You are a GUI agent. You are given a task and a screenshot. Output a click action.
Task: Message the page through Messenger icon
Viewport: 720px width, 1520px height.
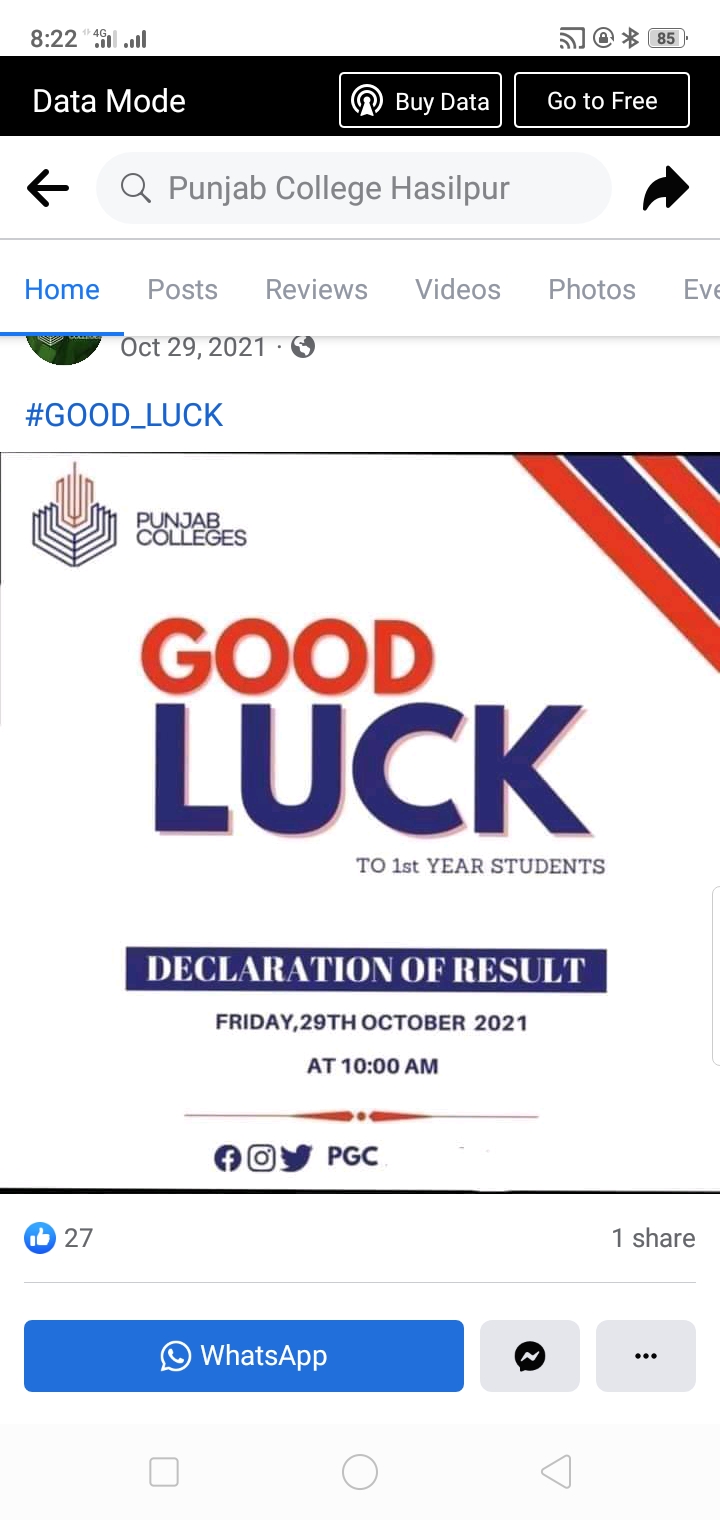point(530,1356)
